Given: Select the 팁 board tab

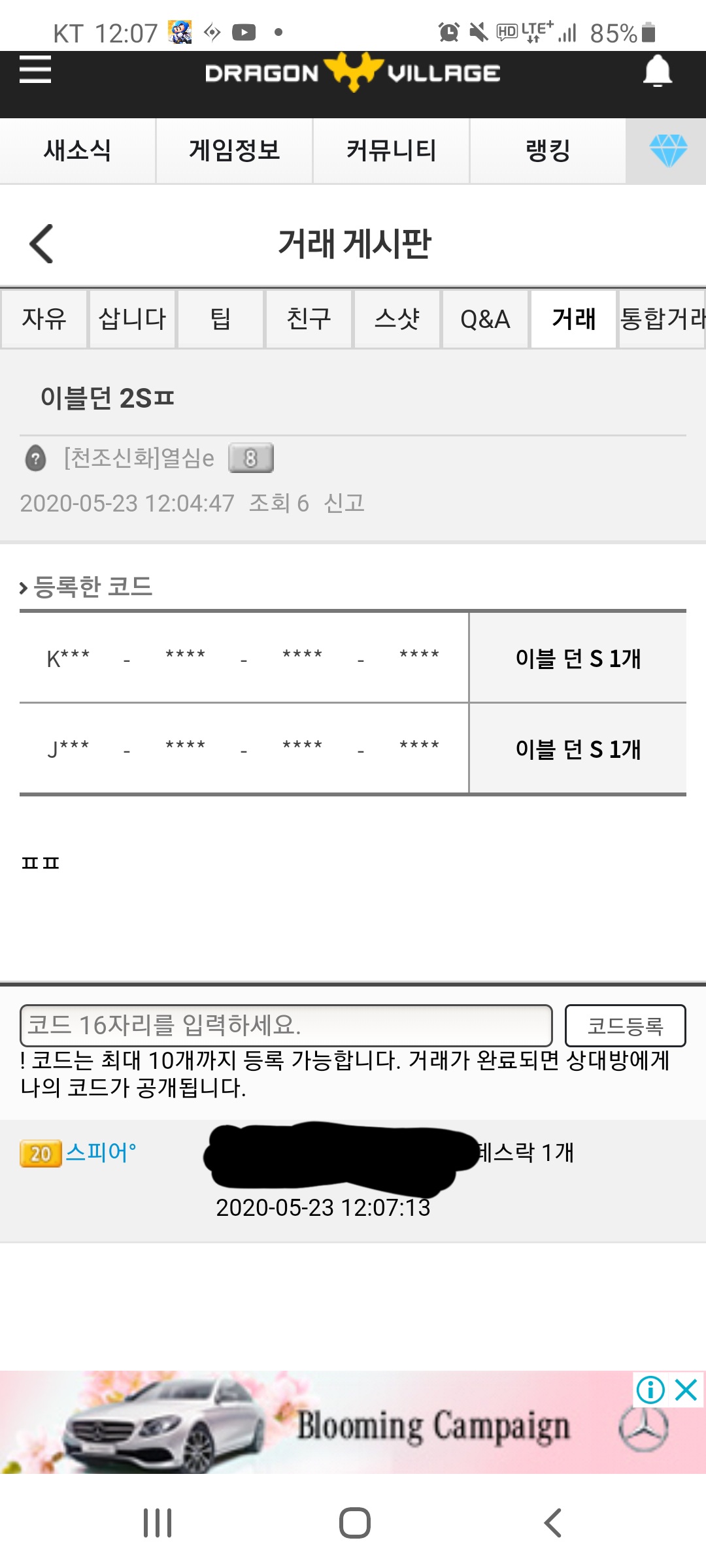Looking at the screenshot, I should click(x=220, y=319).
